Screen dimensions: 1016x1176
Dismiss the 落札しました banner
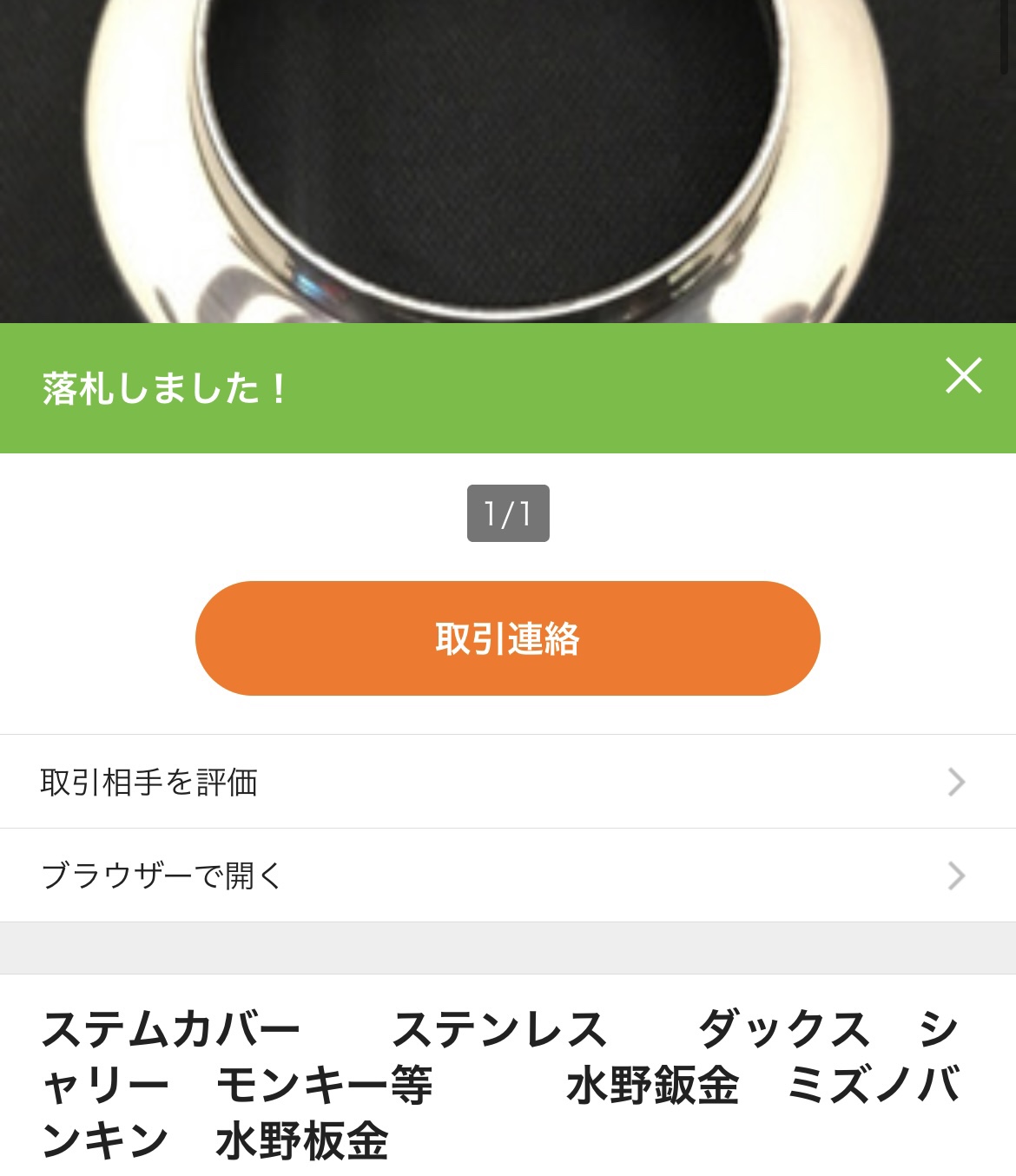tap(963, 376)
